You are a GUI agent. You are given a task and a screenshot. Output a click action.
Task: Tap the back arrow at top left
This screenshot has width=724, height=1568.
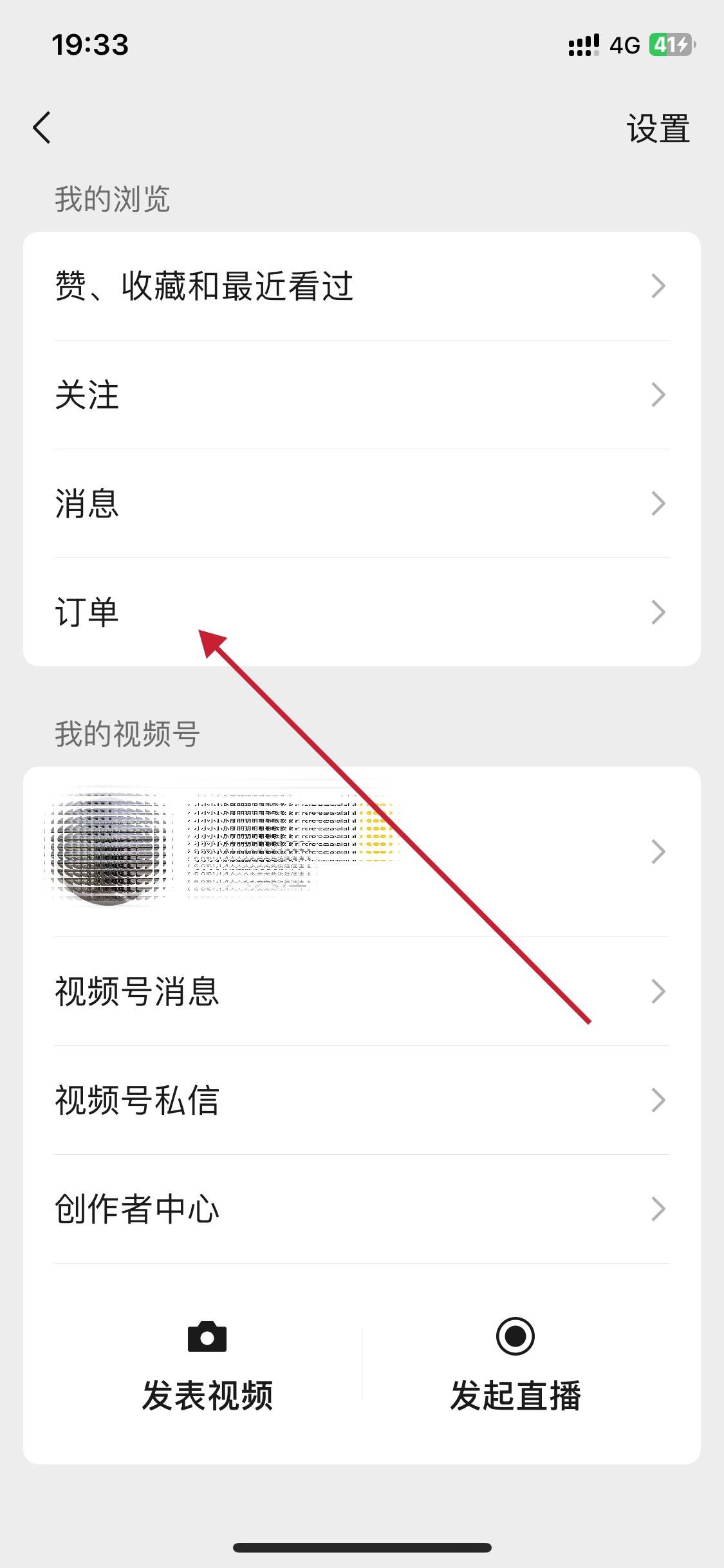(x=41, y=127)
